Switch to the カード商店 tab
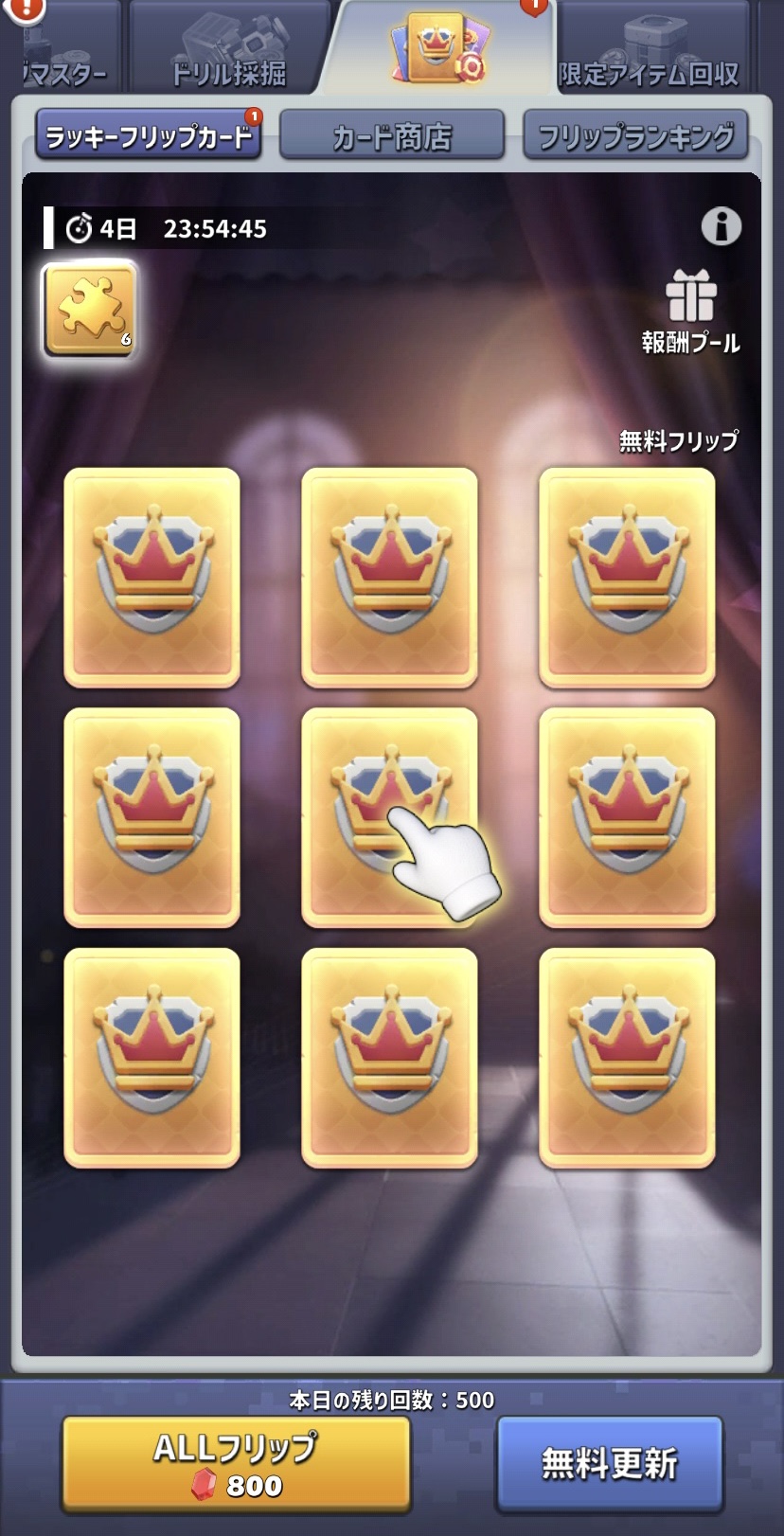Screen dimensions: 784x1536 (392, 135)
